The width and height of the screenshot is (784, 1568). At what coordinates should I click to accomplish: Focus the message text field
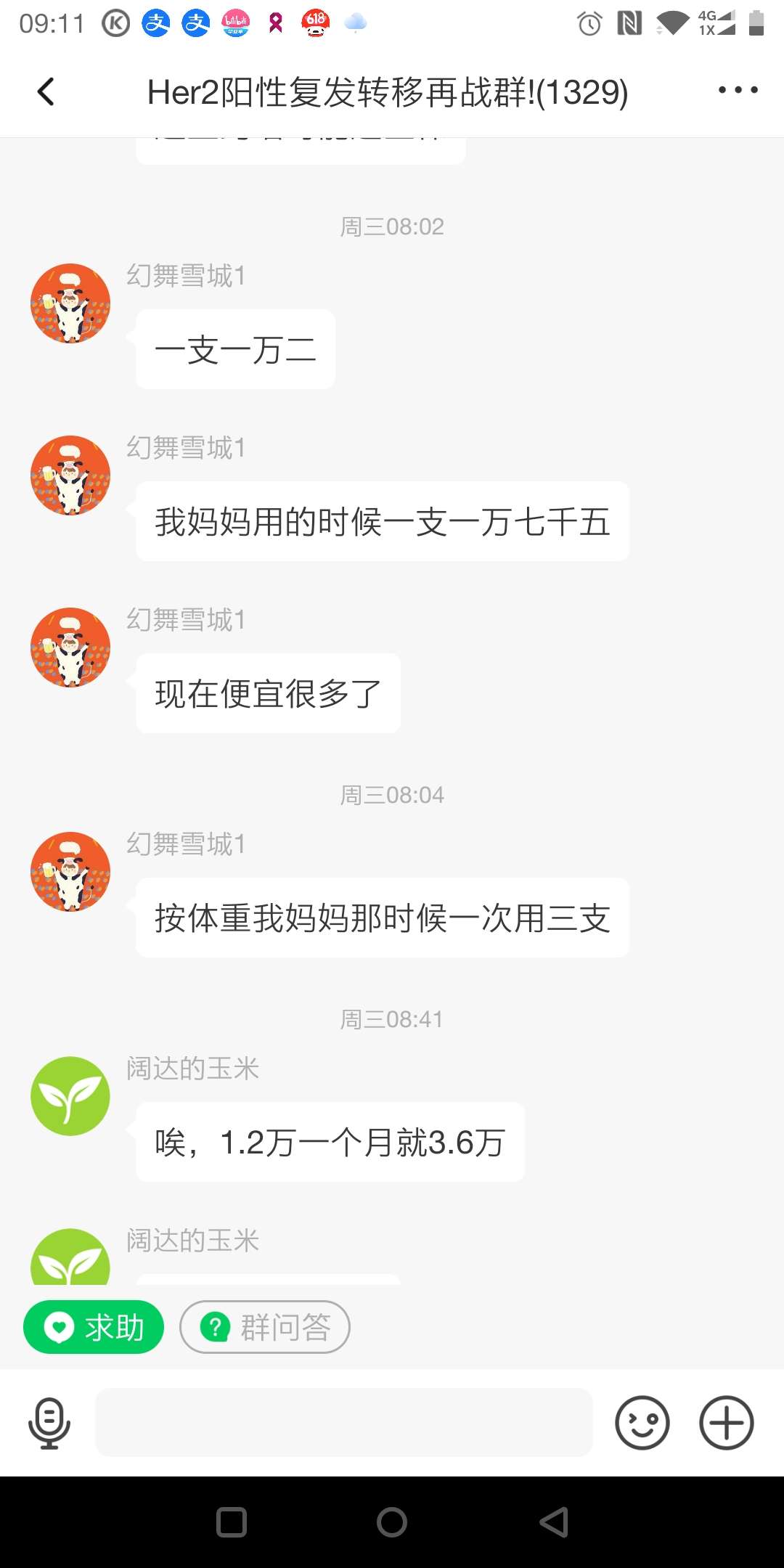(343, 1423)
